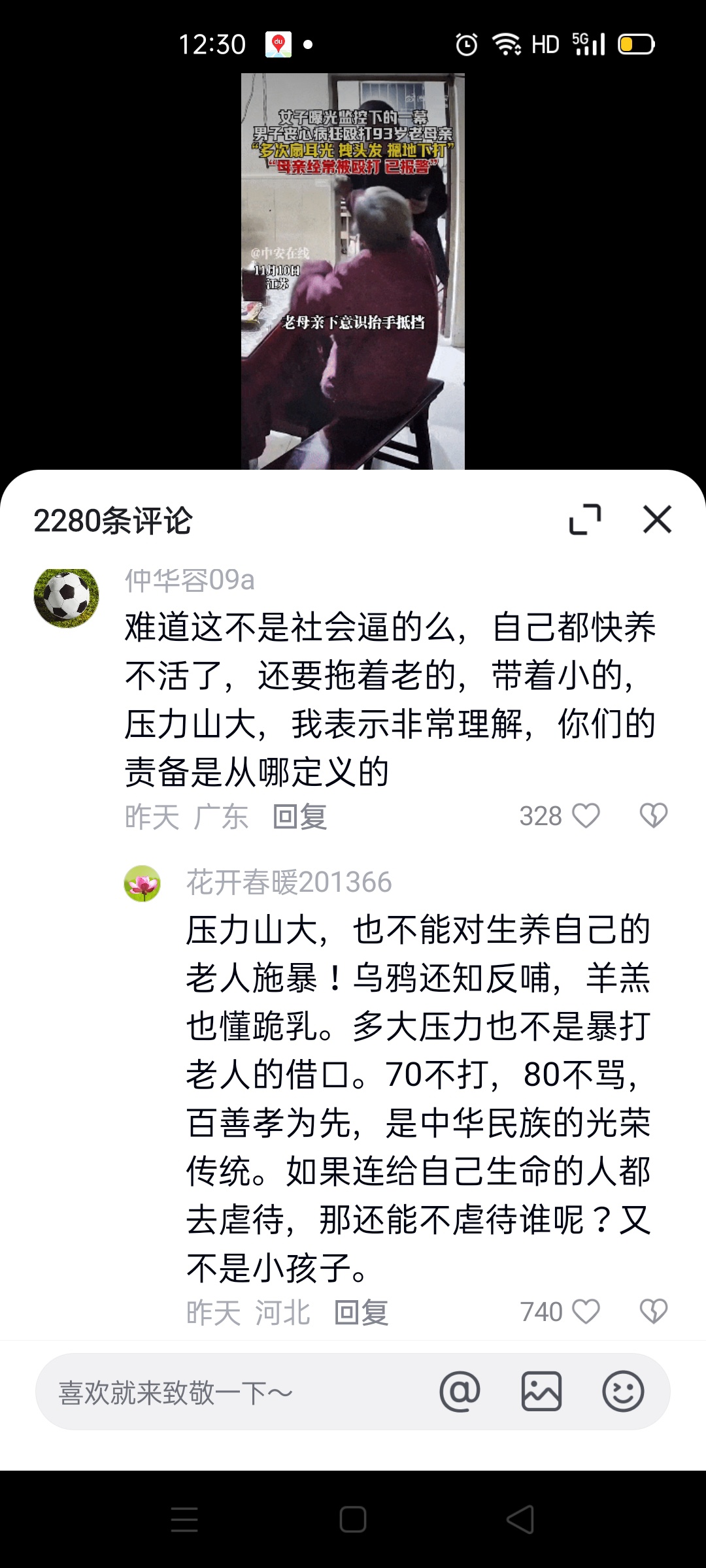Open 花开春暖201366's lotus avatar
The height and width of the screenshot is (1568, 706).
143,883
